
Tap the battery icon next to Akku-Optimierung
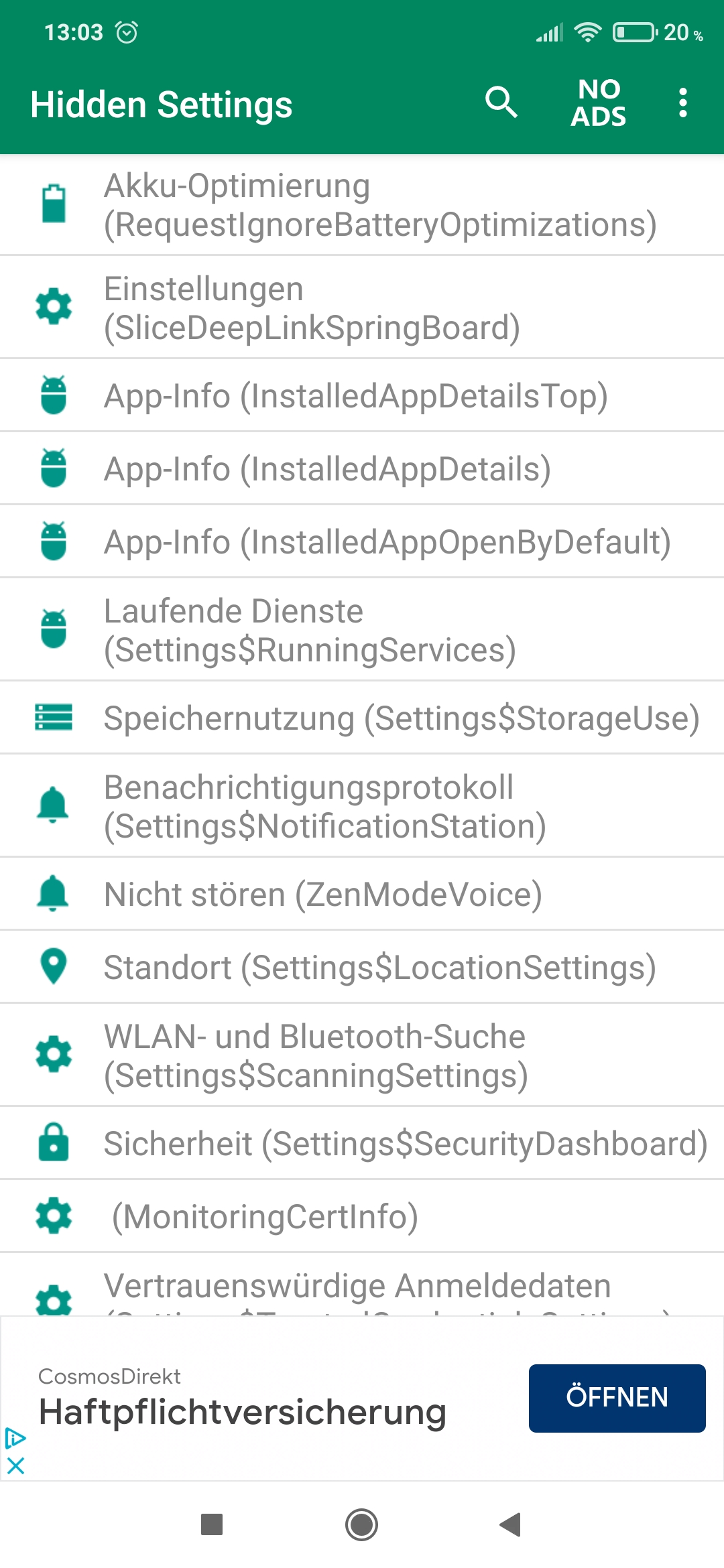tap(53, 204)
